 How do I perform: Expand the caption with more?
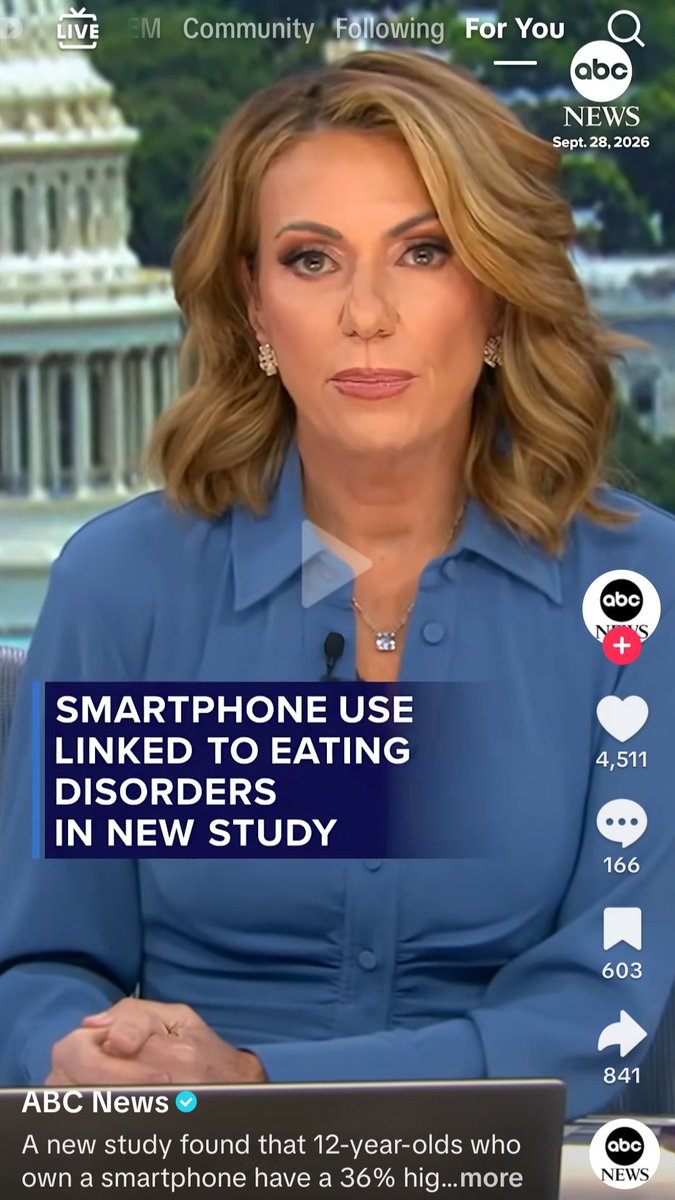491,1177
